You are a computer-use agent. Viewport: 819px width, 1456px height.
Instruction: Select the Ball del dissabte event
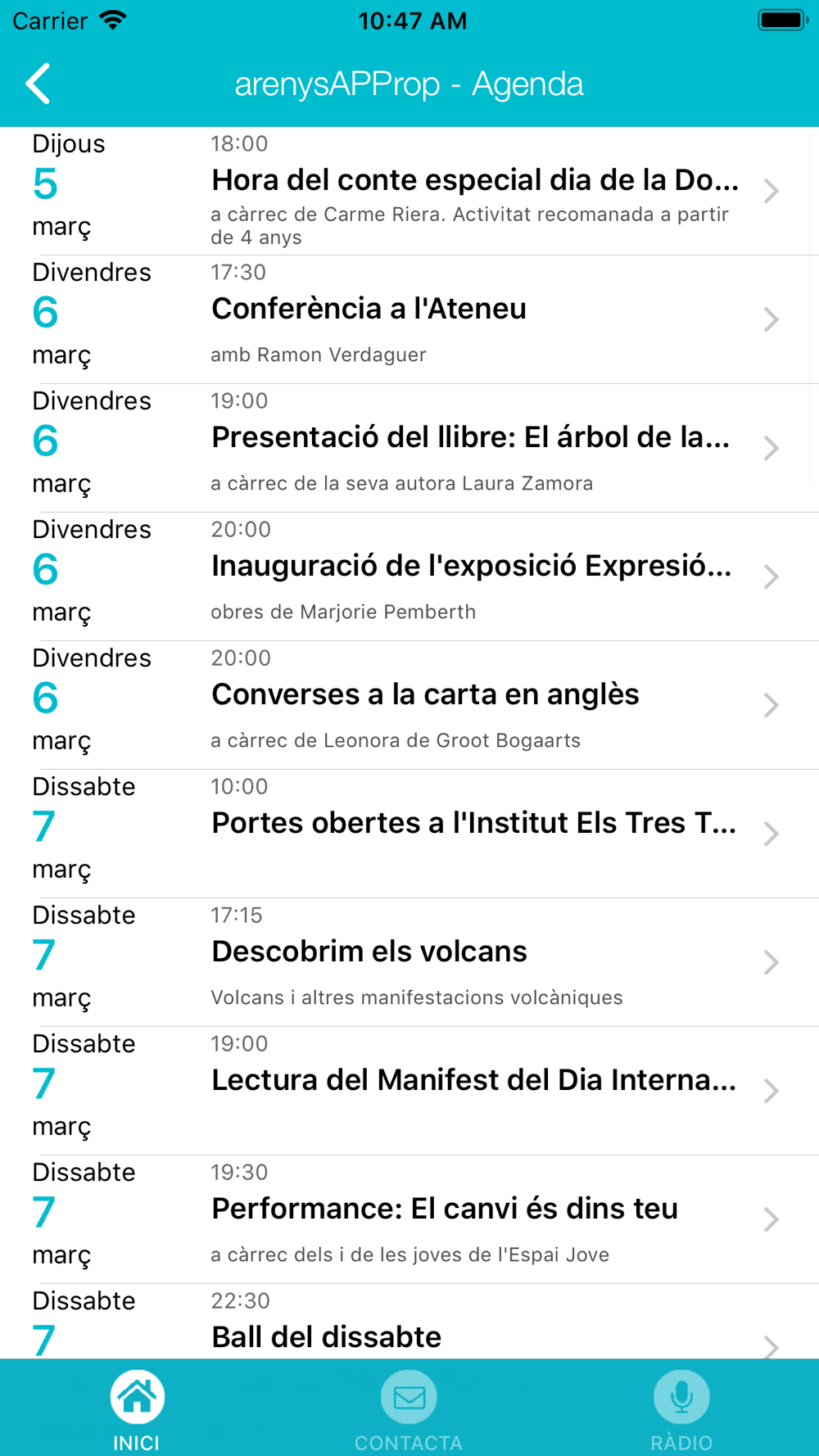coord(409,1321)
